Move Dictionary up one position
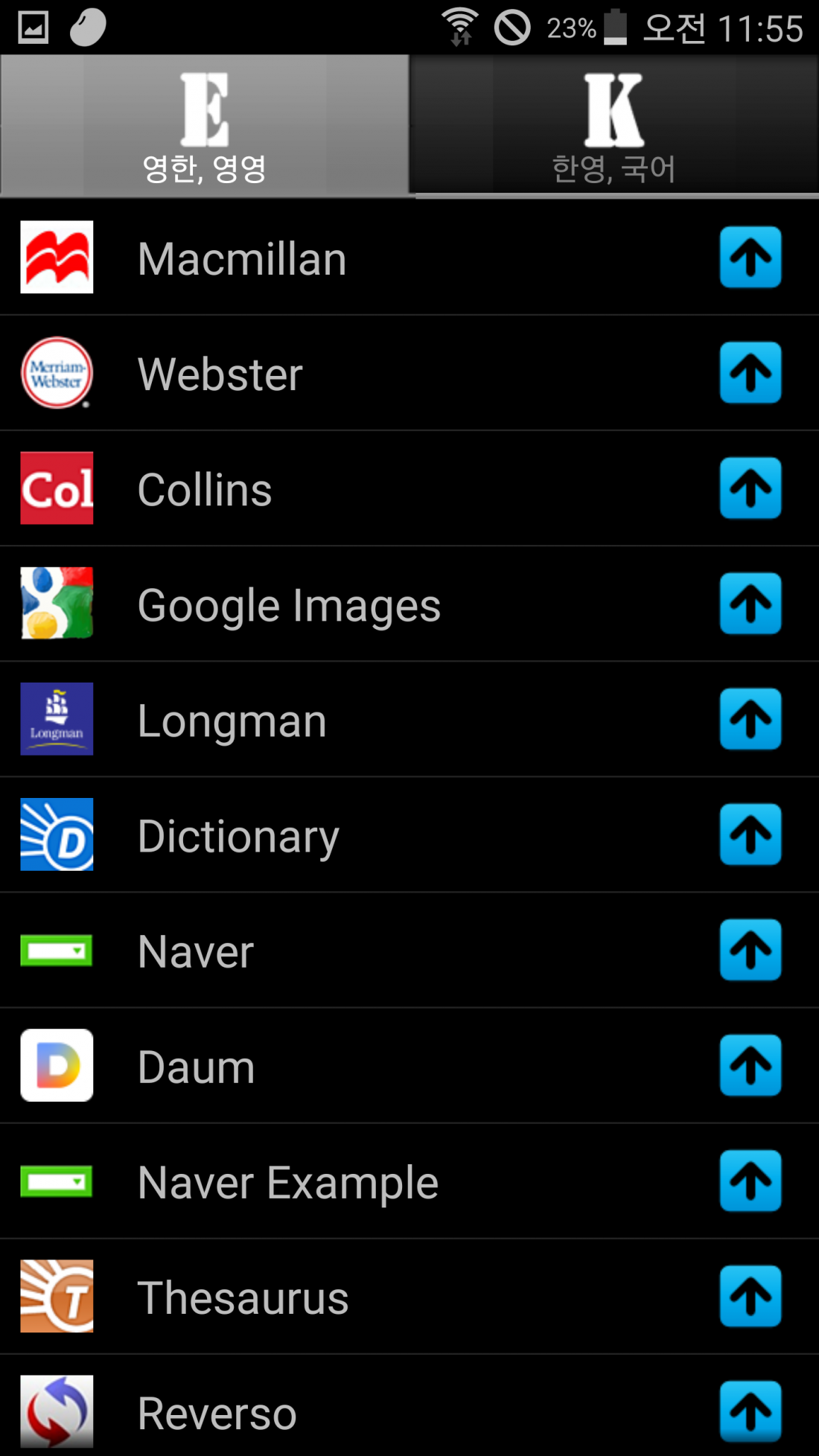Screen dimensions: 819x1456 tap(750, 834)
